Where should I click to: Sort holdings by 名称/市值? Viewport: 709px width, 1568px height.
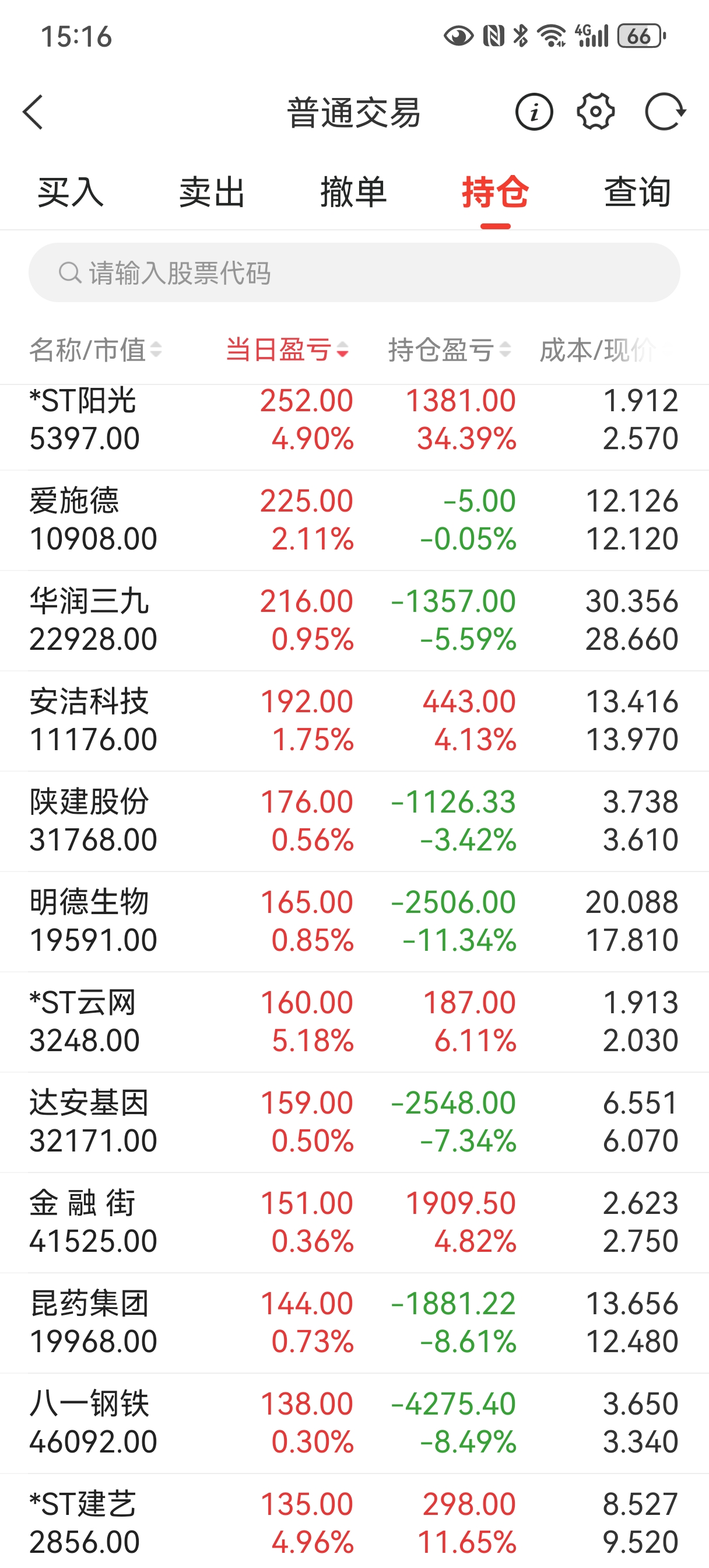click(x=96, y=350)
